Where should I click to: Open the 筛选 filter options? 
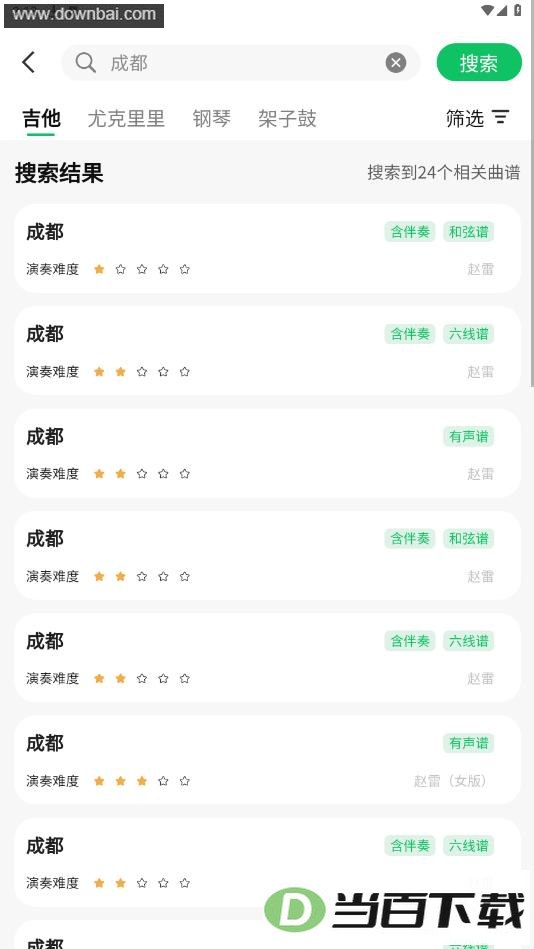[x=478, y=117]
